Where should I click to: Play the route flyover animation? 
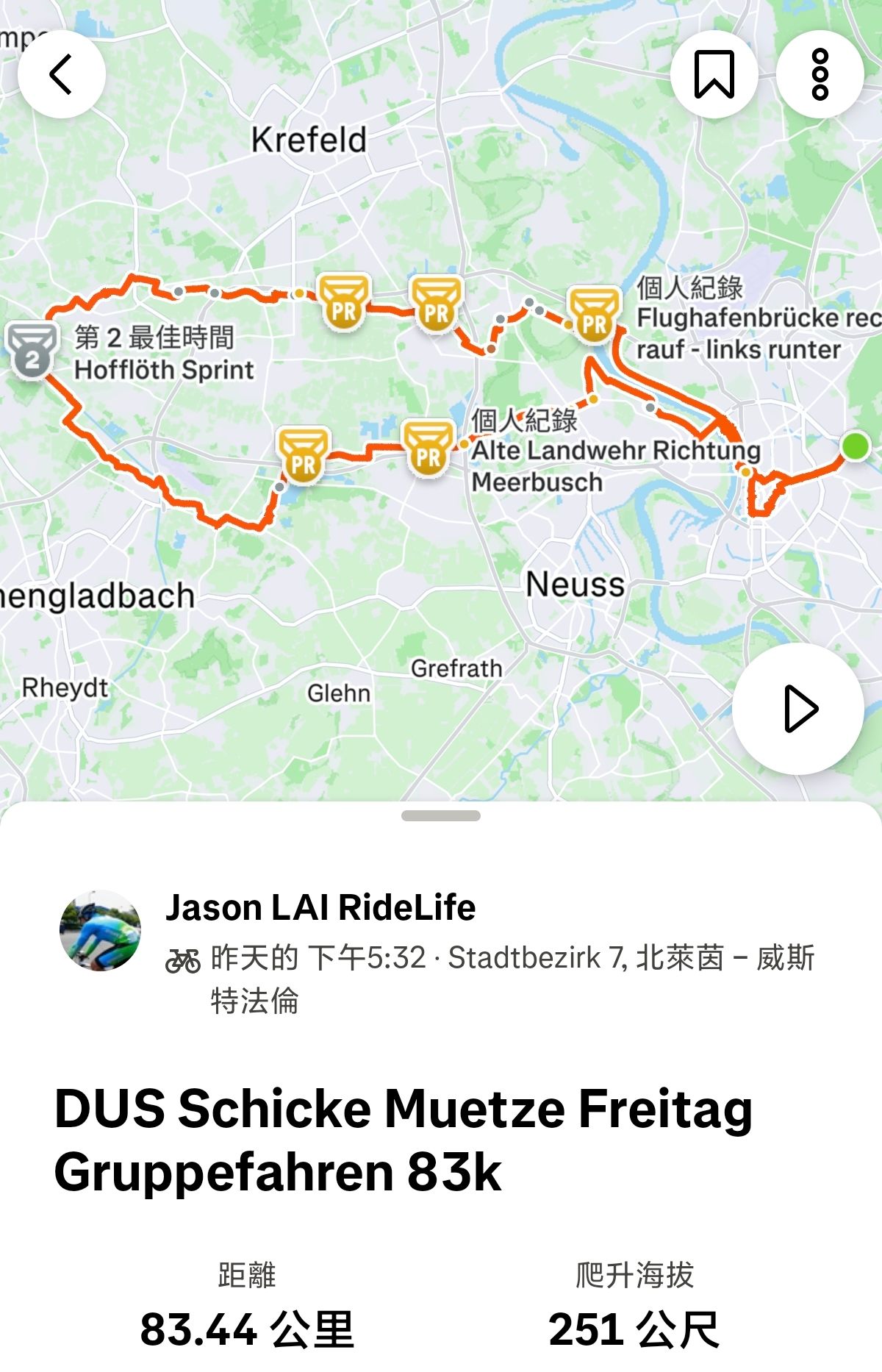(798, 709)
